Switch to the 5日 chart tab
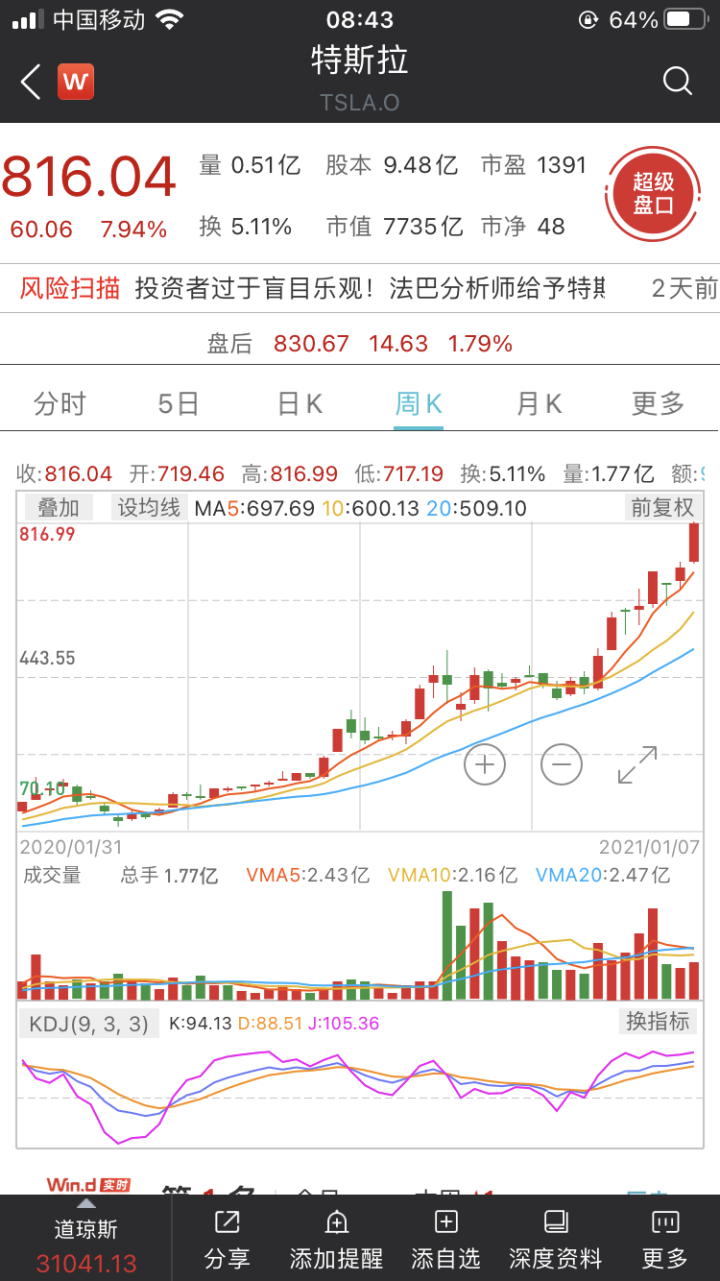720x1281 pixels. pyautogui.click(x=179, y=404)
